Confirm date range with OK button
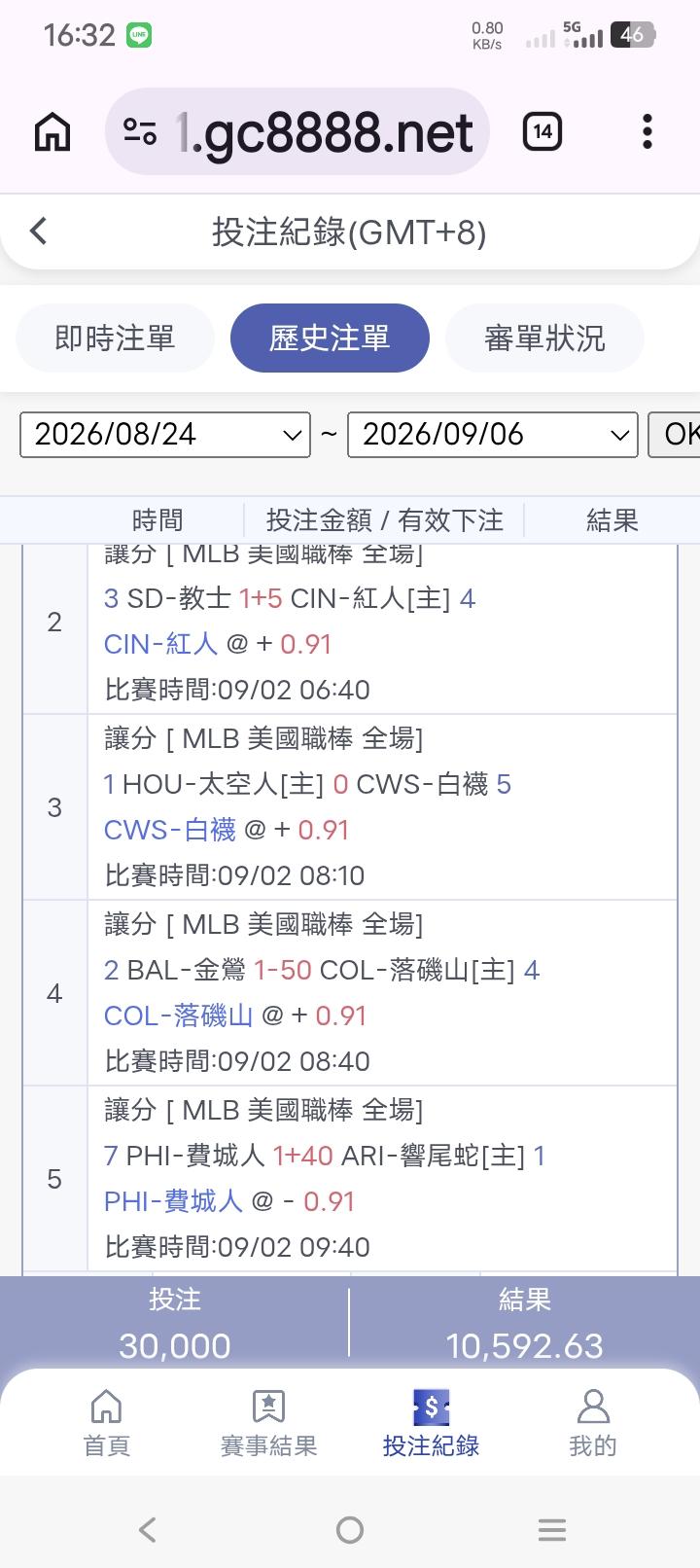700x1568 pixels. point(675,434)
